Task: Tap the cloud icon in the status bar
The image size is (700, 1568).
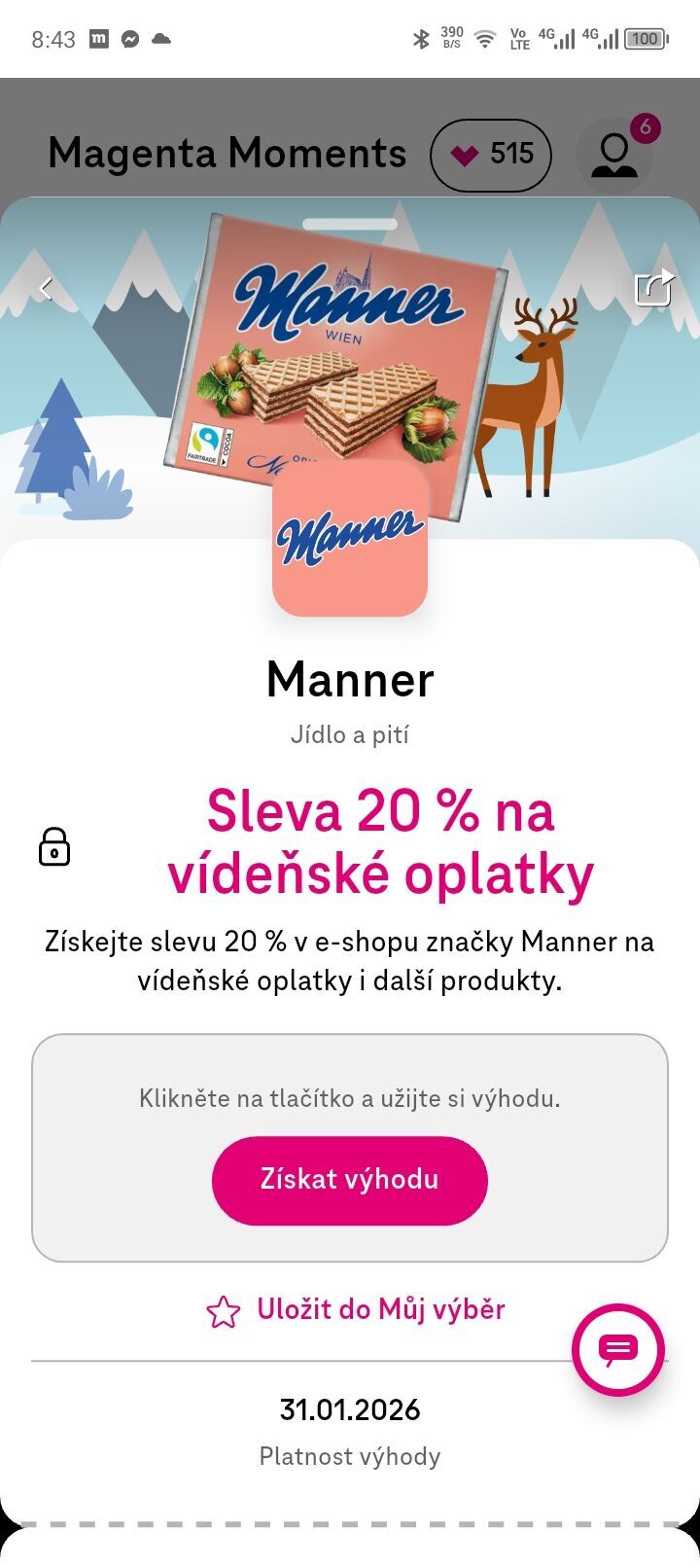Action: 161,40
